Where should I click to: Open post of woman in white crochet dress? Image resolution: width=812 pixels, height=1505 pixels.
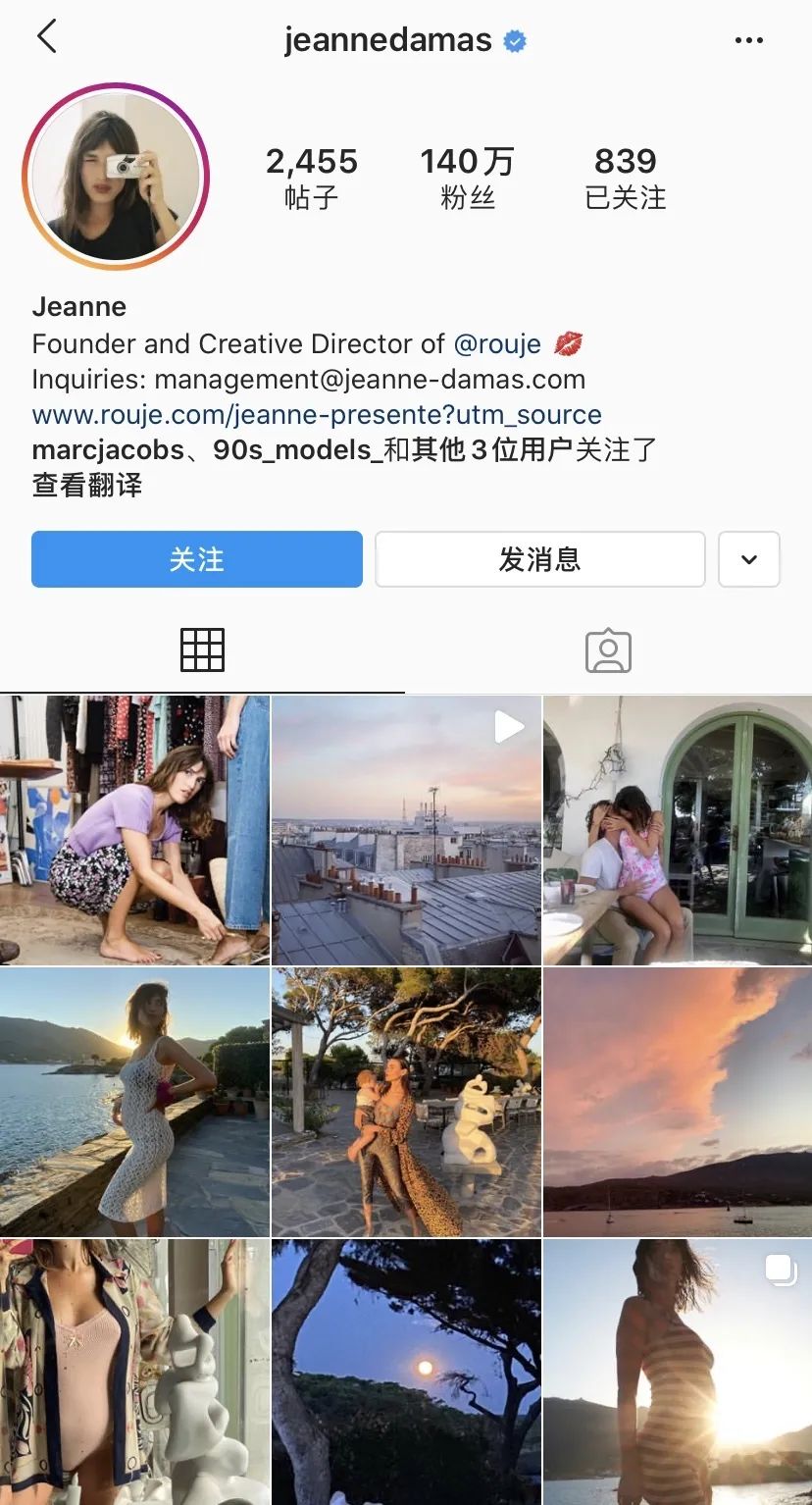coord(134,1102)
